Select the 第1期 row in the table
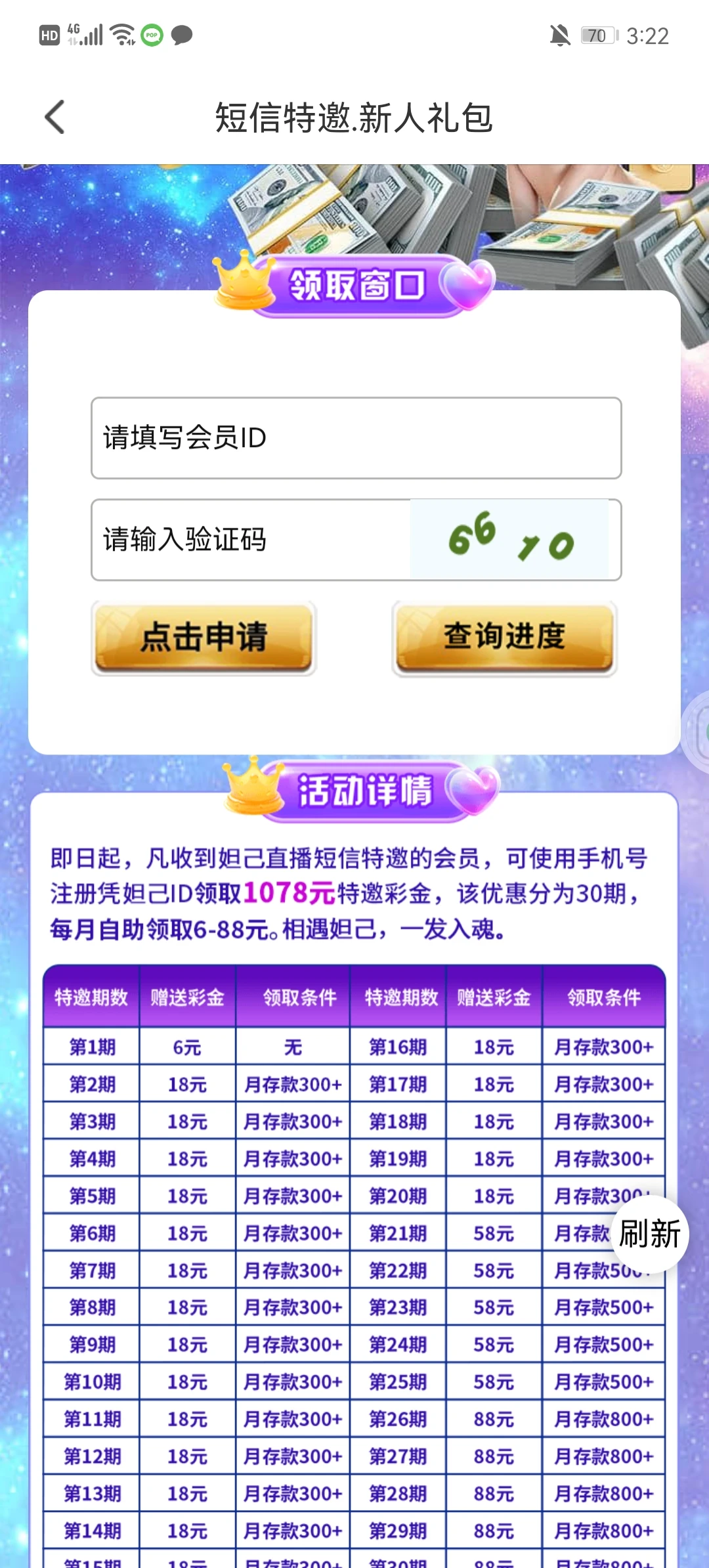Viewport: 709px width, 1568px height. 91,1047
